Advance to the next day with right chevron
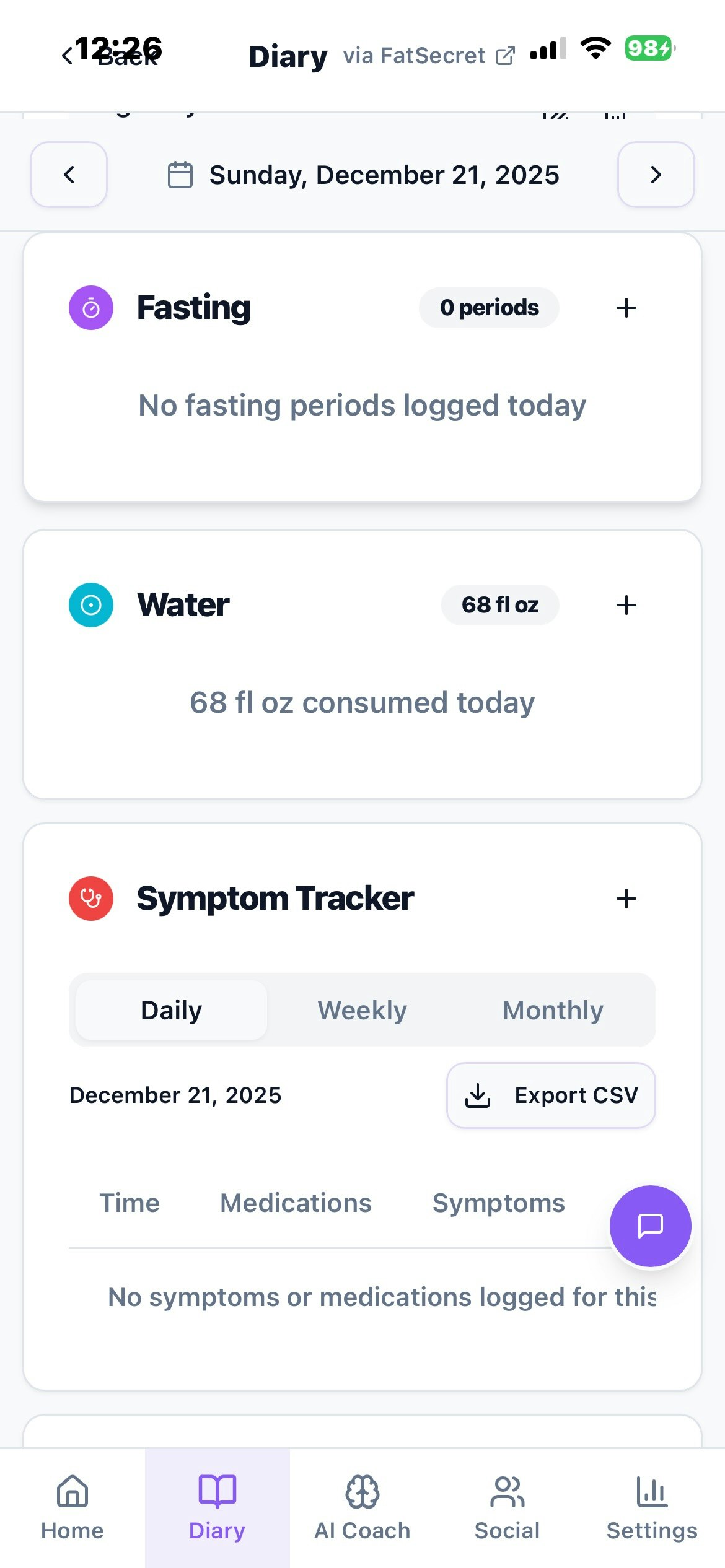 point(656,175)
